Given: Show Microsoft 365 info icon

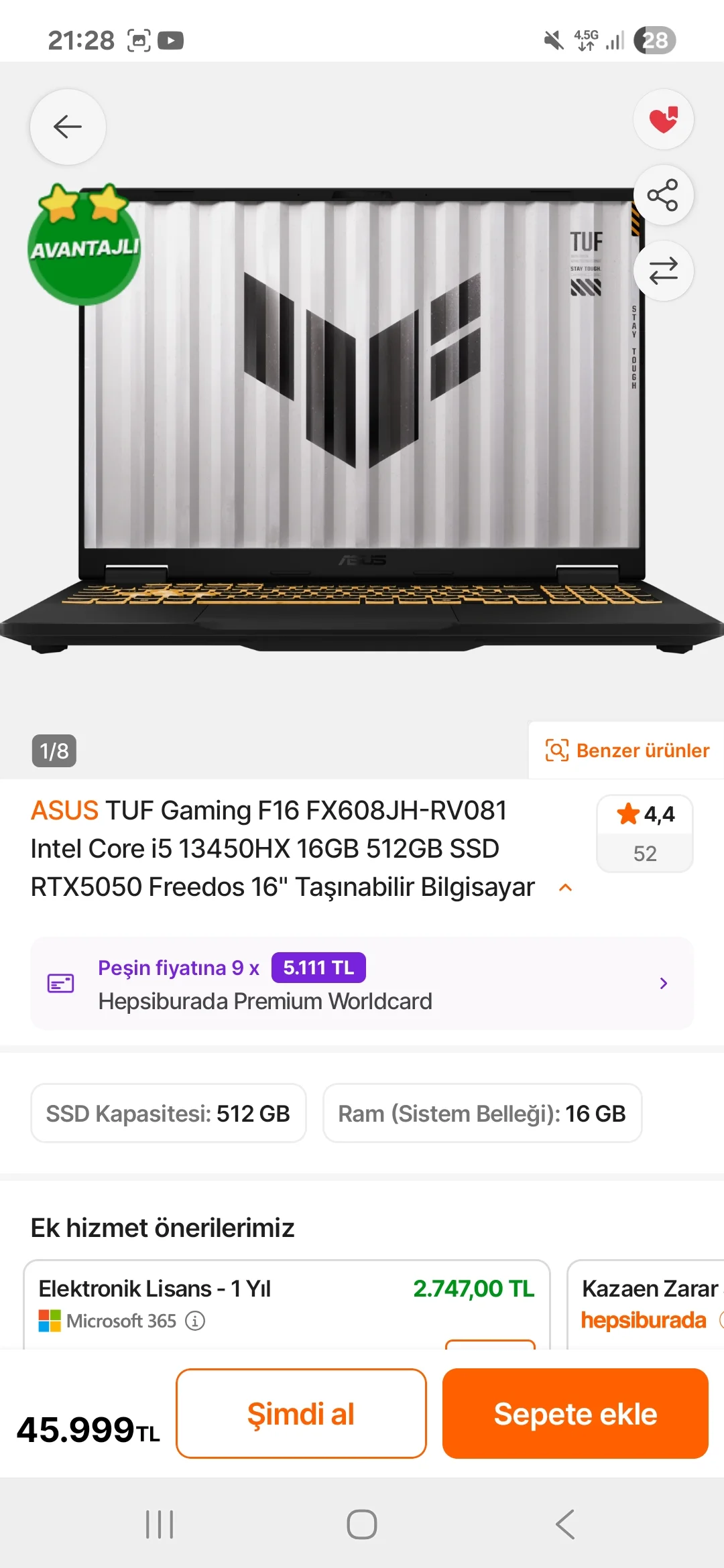Looking at the screenshot, I should (195, 1321).
